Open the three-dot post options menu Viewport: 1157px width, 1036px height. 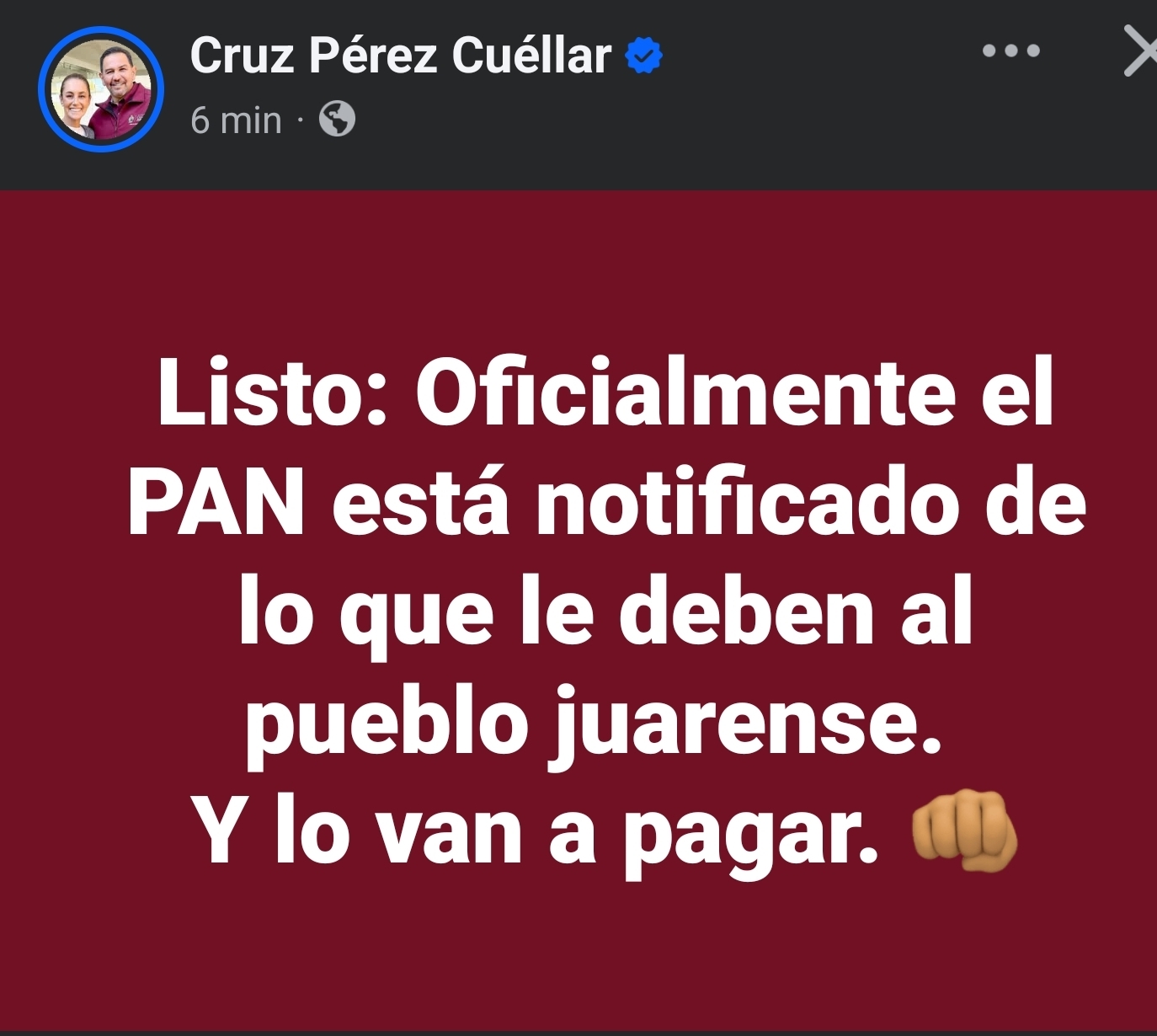1011,51
